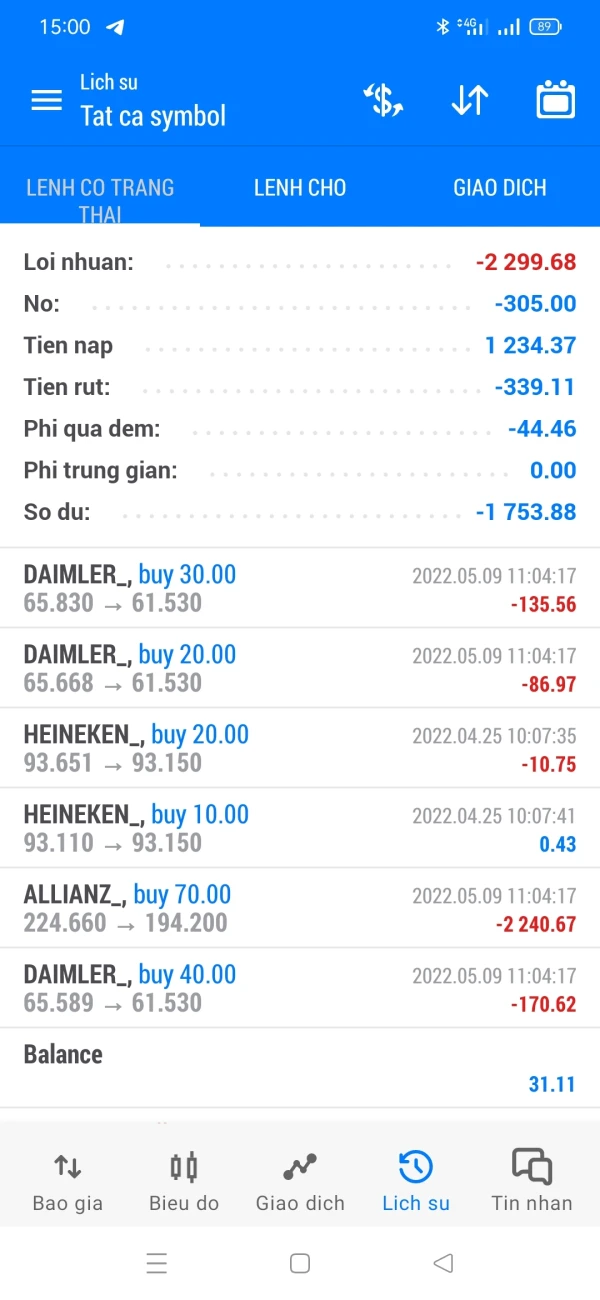Go to the Bao gia tab
This screenshot has height=1300, width=600.
pos(68,1180)
